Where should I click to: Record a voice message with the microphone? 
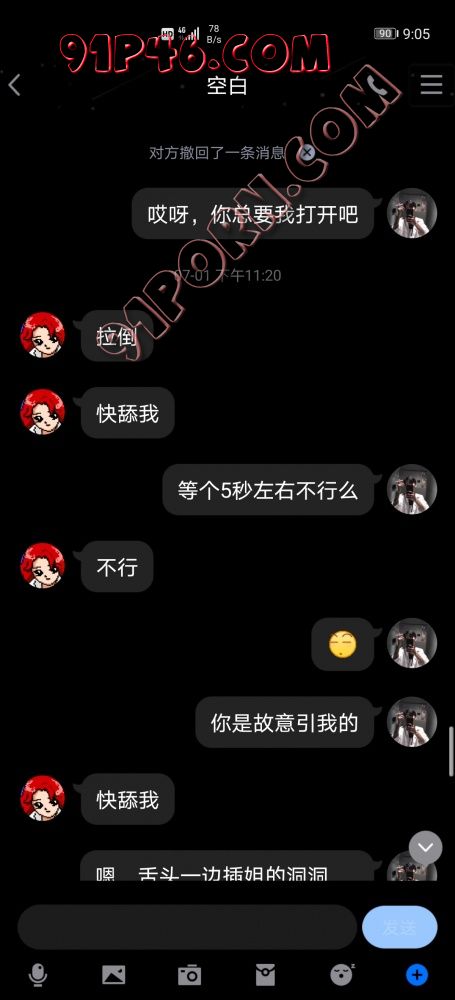(x=38, y=974)
